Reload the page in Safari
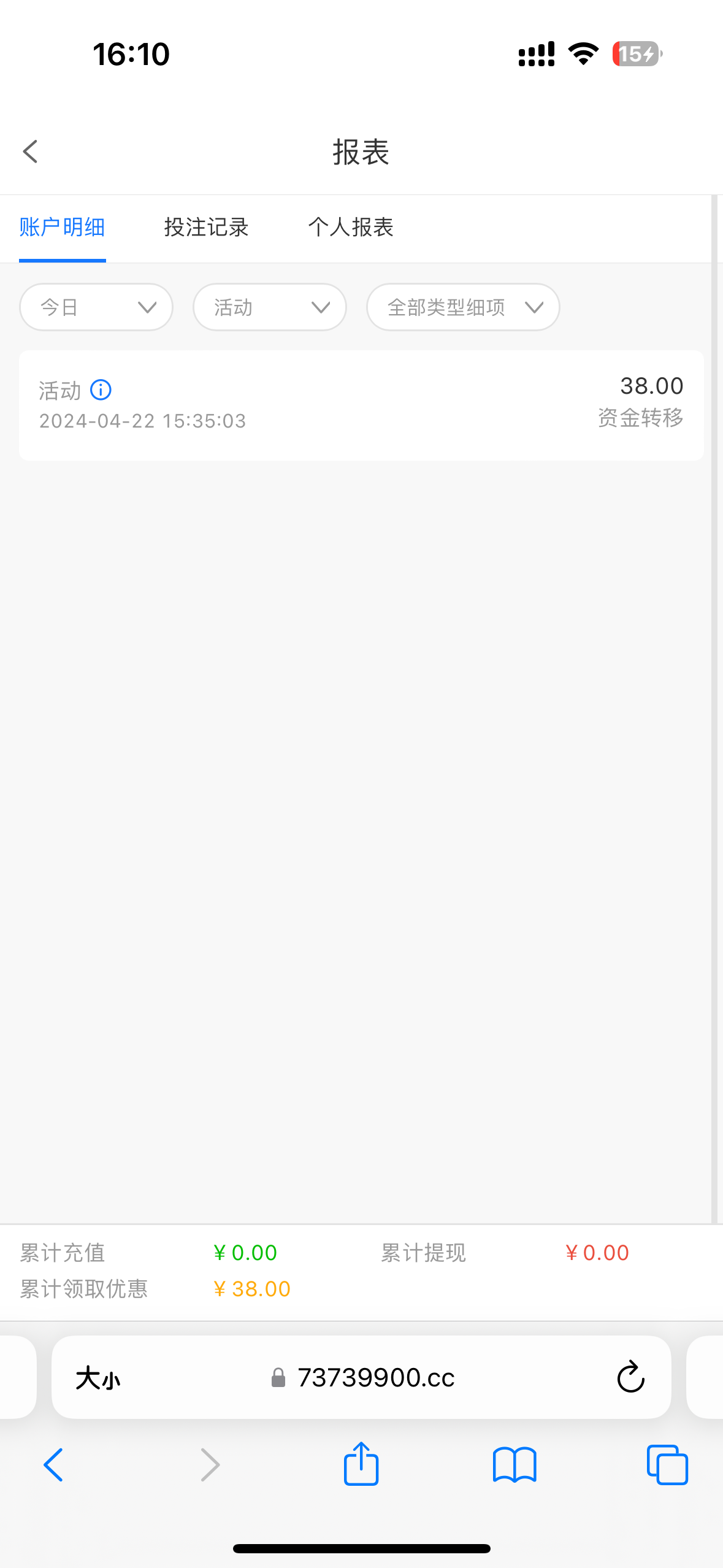 tap(630, 1378)
